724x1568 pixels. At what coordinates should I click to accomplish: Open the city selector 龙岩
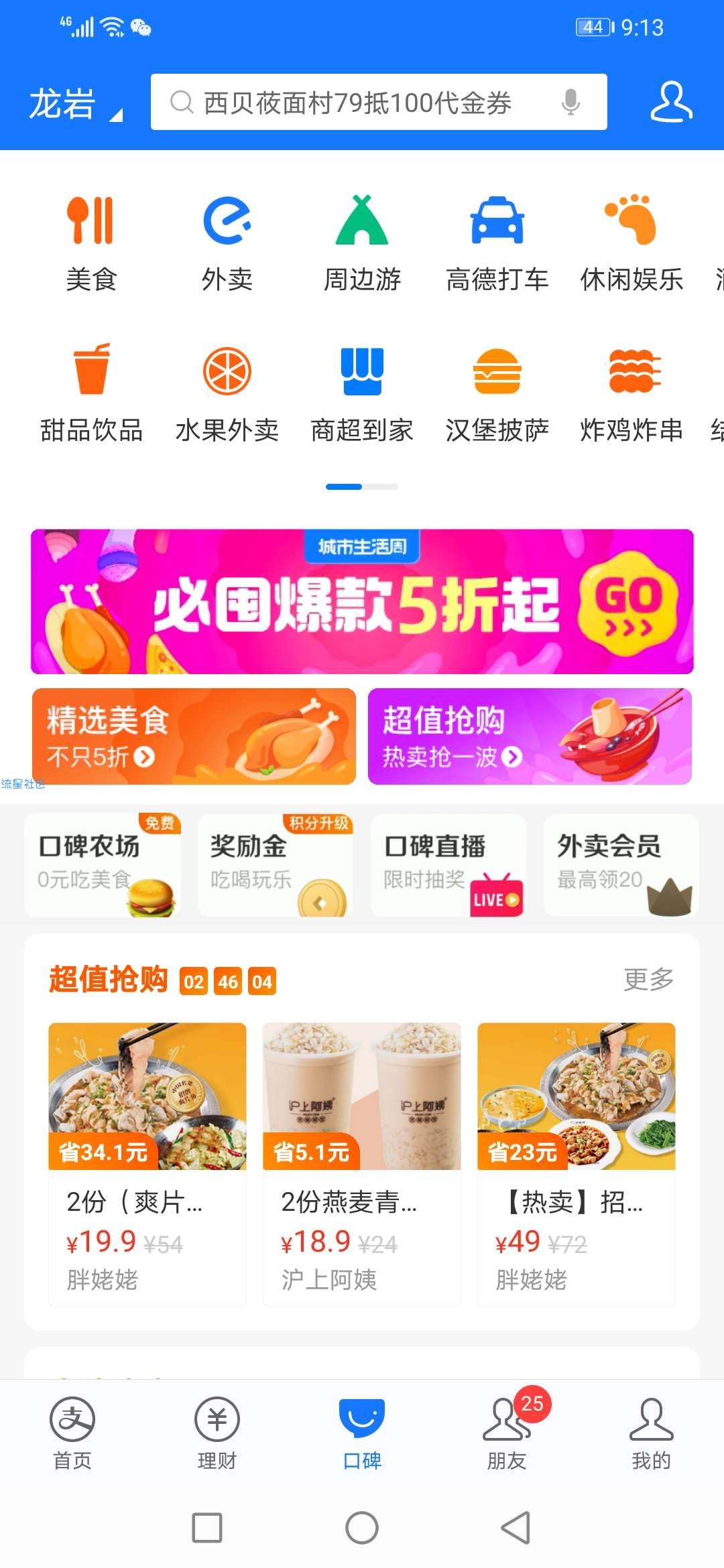(x=75, y=105)
